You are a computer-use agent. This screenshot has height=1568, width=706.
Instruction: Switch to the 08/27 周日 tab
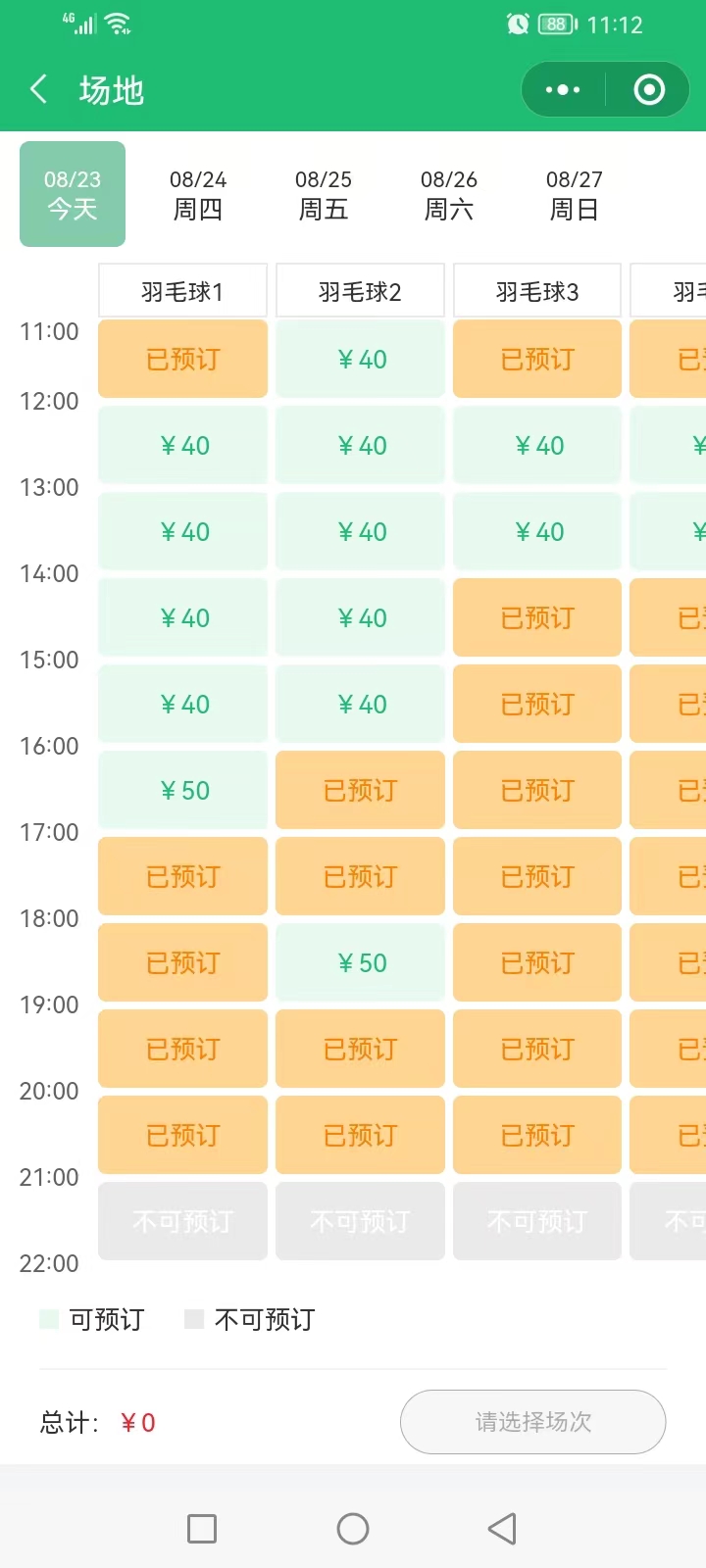pos(575,194)
